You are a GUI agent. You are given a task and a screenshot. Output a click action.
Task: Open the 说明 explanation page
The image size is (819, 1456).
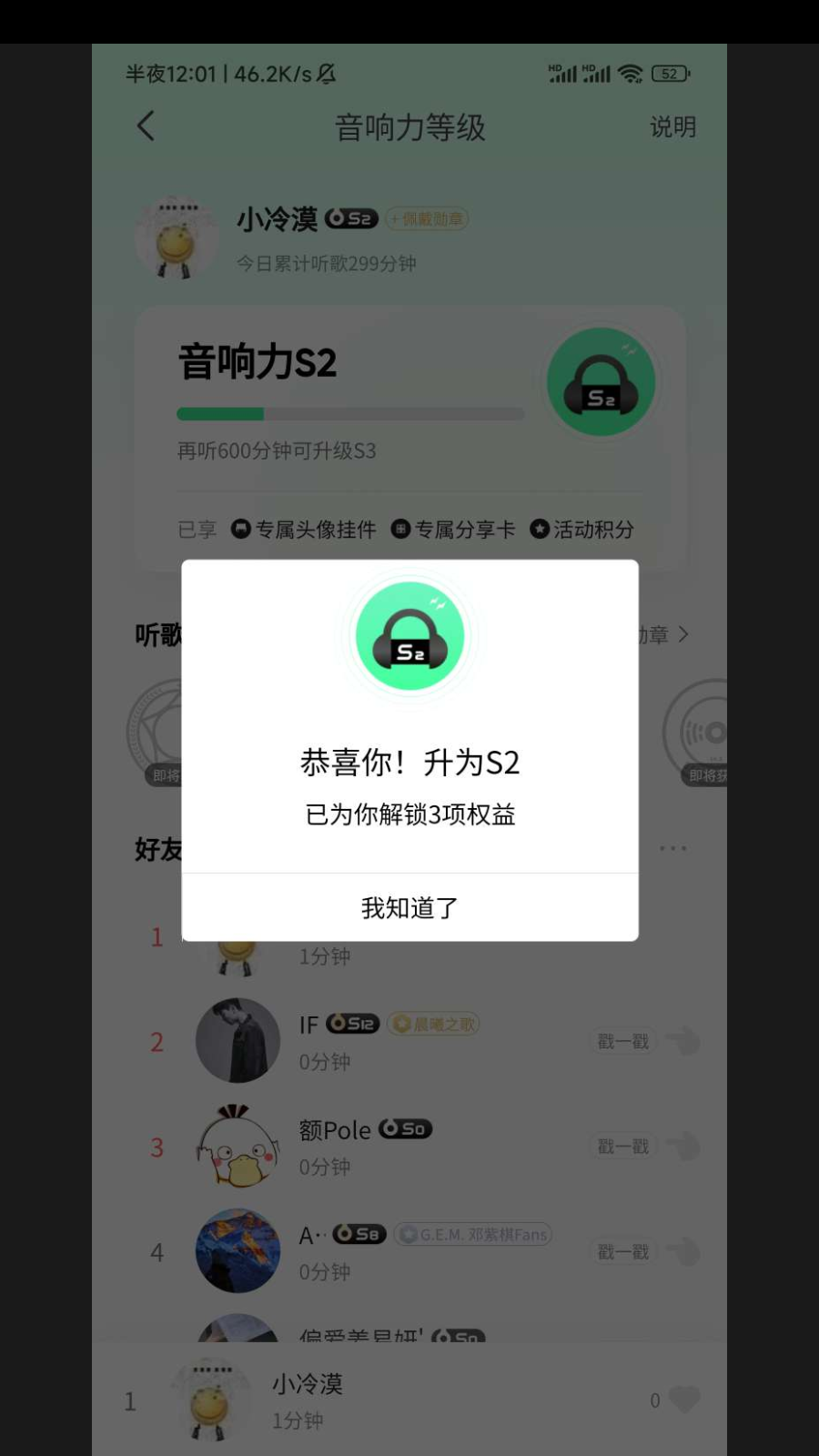[672, 126]
